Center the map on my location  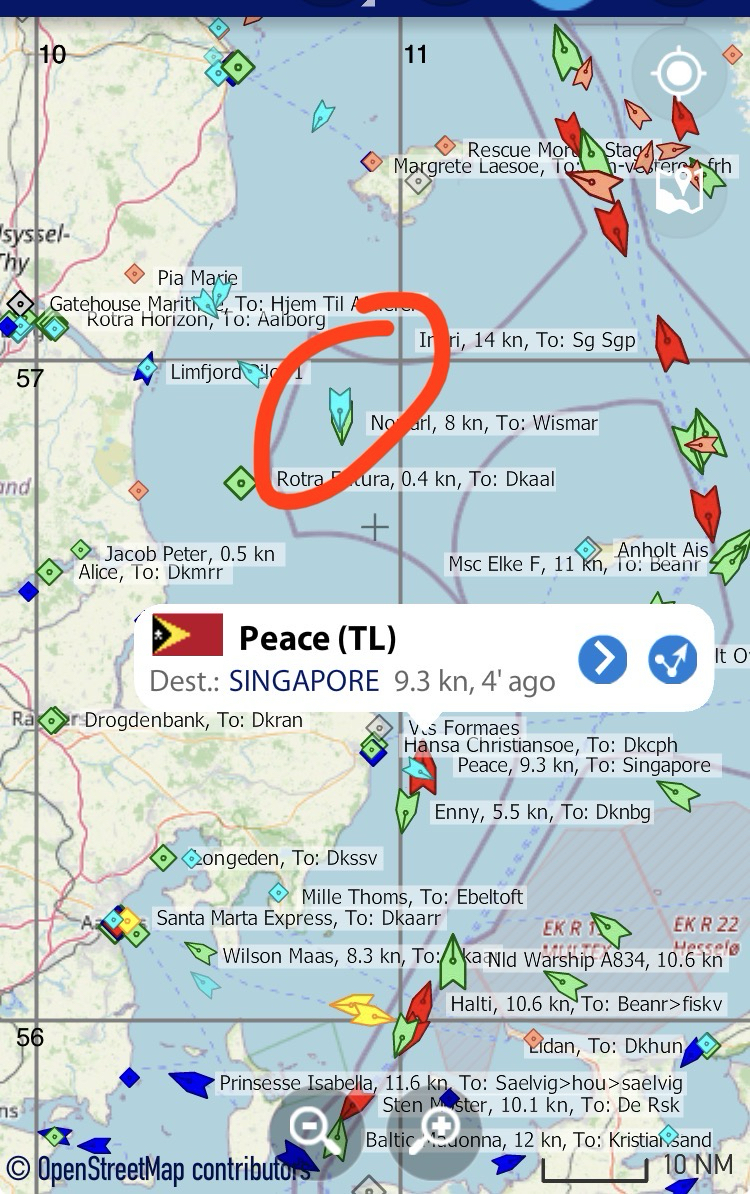[x=679, y=74]
